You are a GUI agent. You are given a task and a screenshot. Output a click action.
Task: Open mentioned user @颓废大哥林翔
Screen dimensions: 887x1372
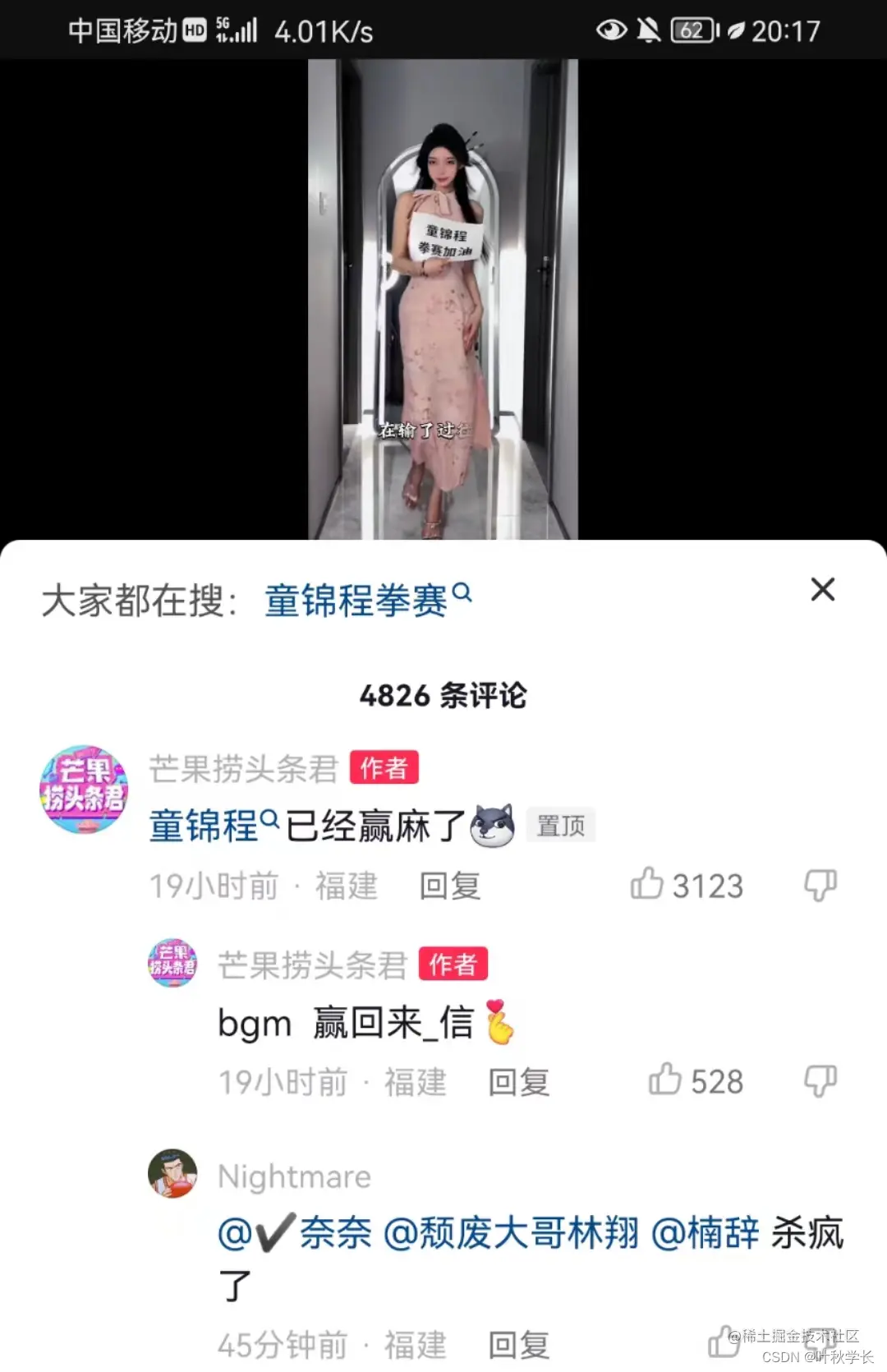click(511, 1233)
